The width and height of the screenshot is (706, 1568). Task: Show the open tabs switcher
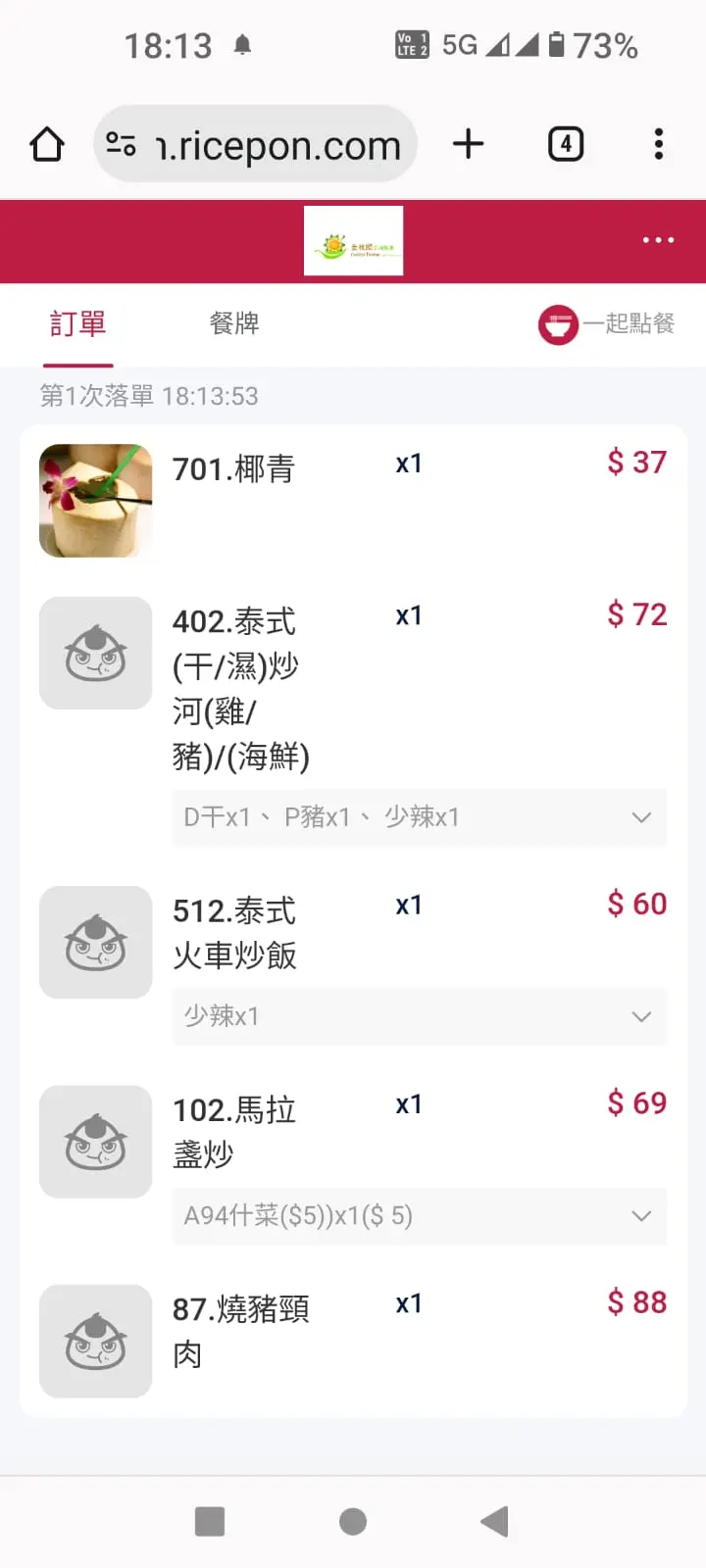coord(565,144)
